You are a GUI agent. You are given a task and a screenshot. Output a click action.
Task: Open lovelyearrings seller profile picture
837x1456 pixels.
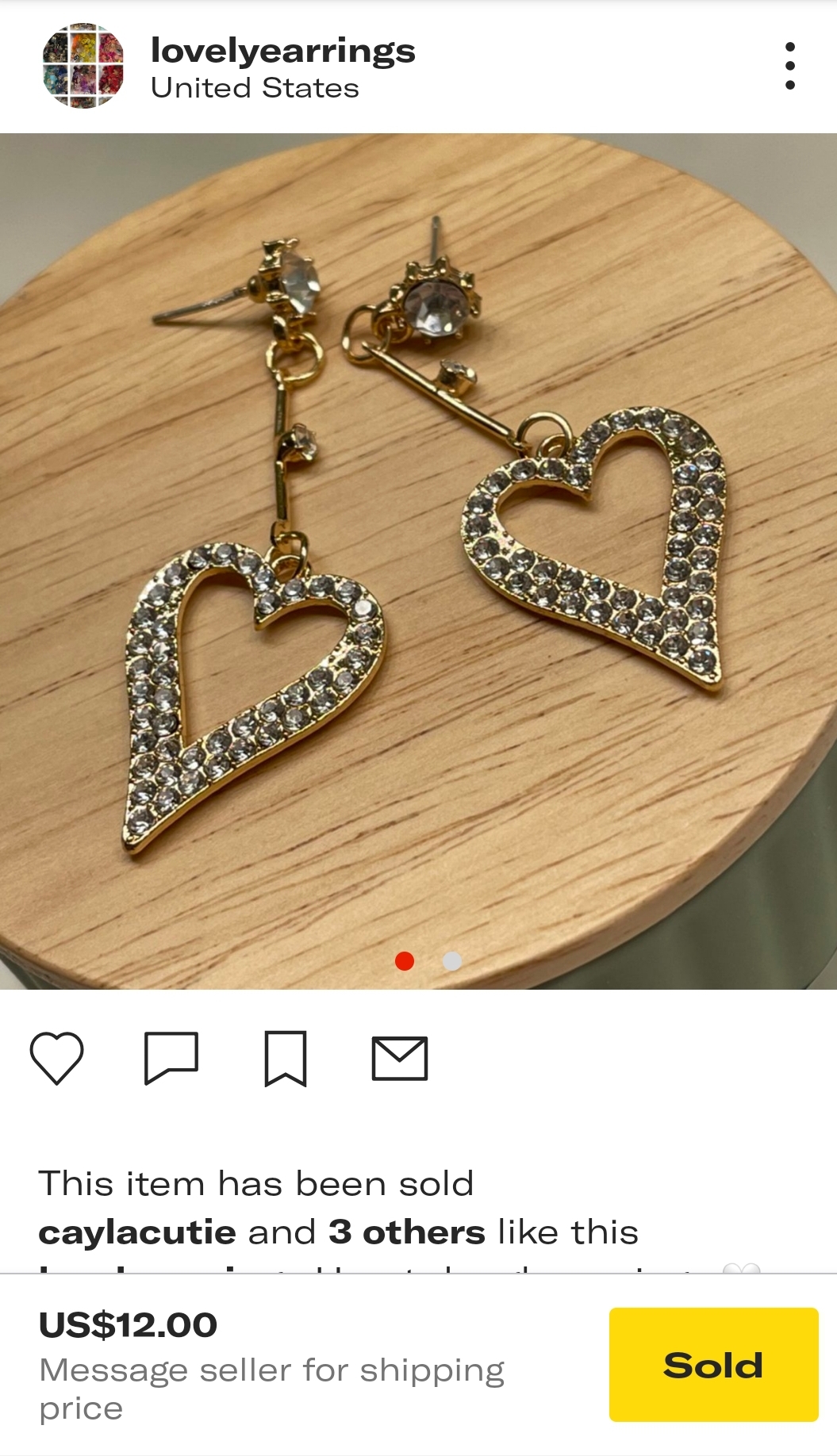tap(83, 66)
